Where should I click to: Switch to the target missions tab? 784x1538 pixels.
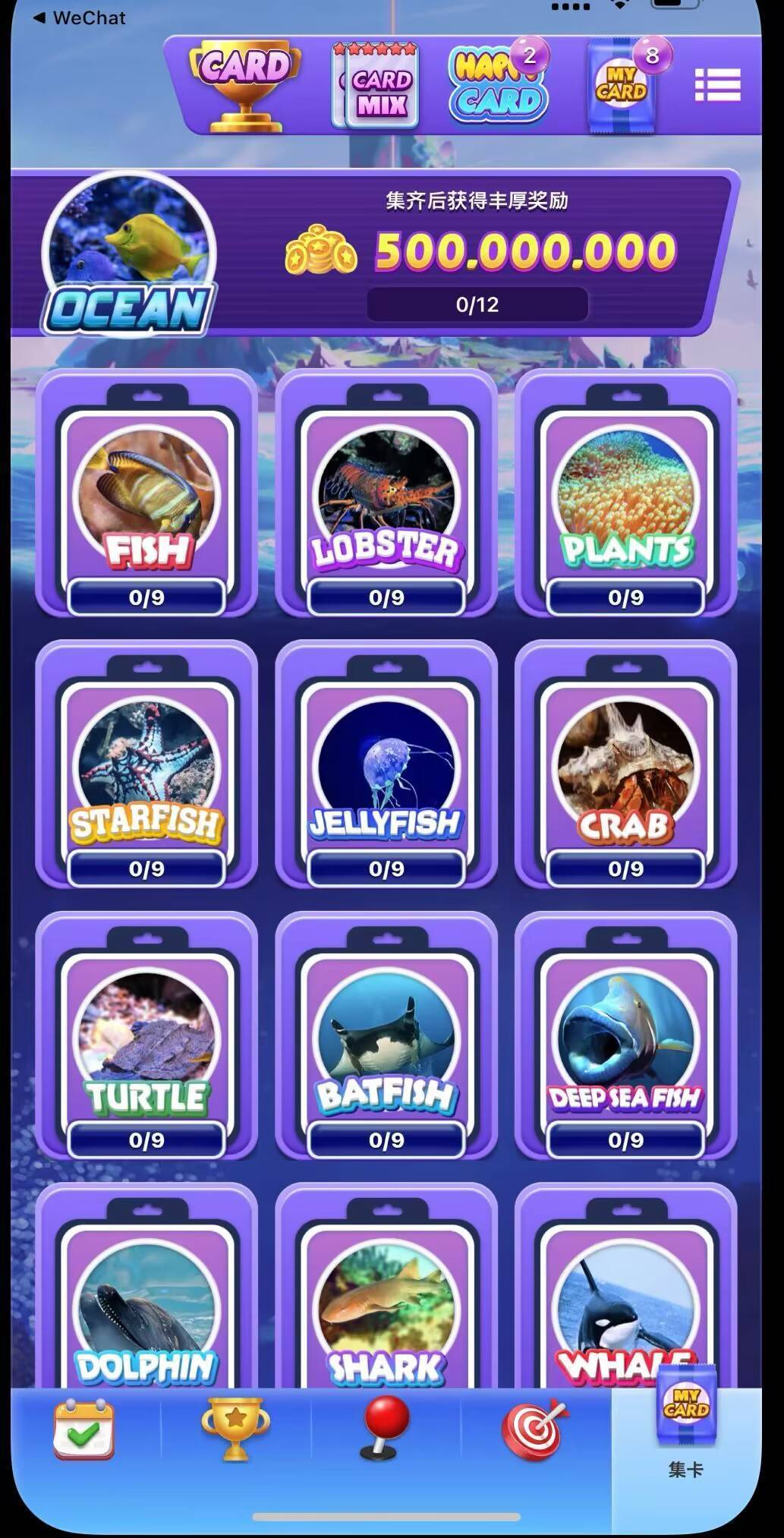(535, 1430)
